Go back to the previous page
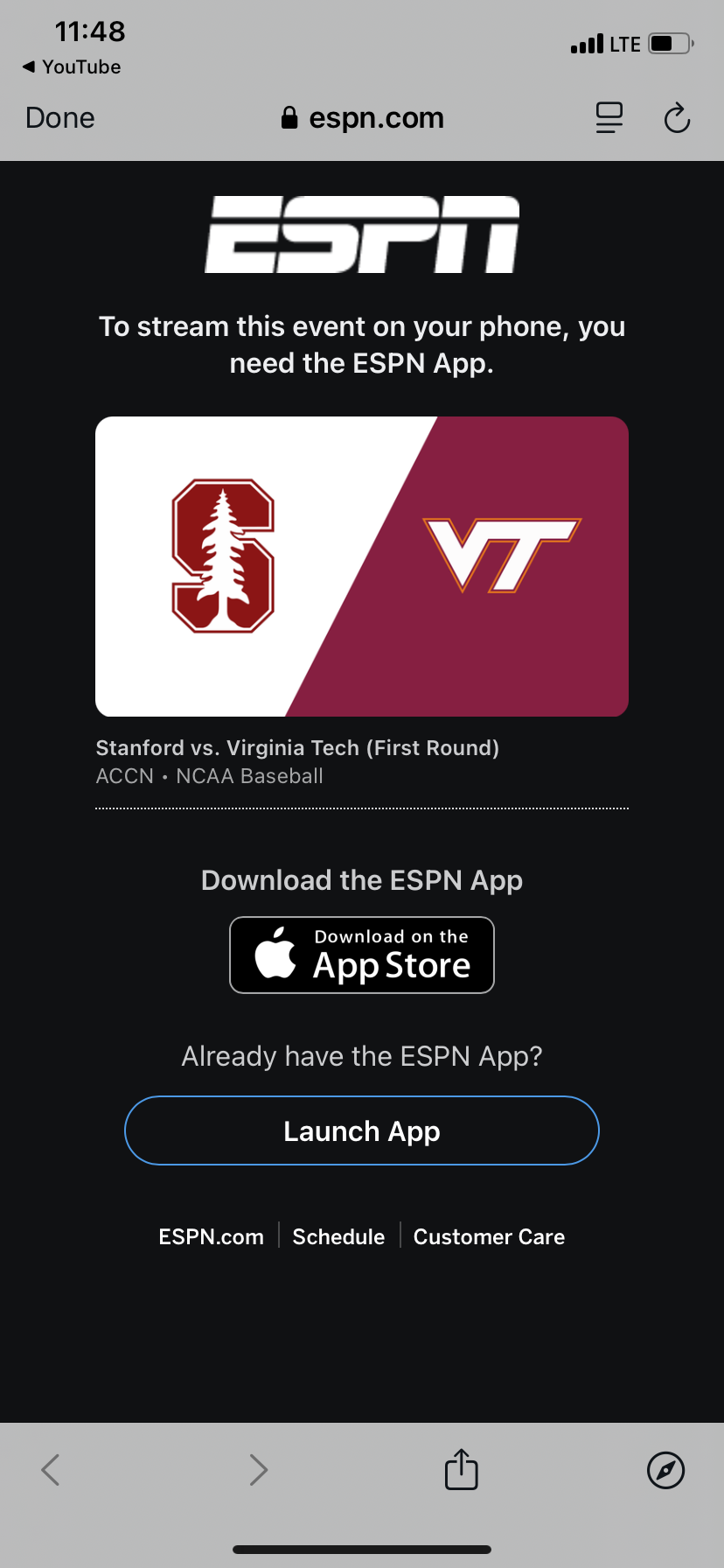The width and height of the screenshot is (724, 1568). coord(51,1469)
